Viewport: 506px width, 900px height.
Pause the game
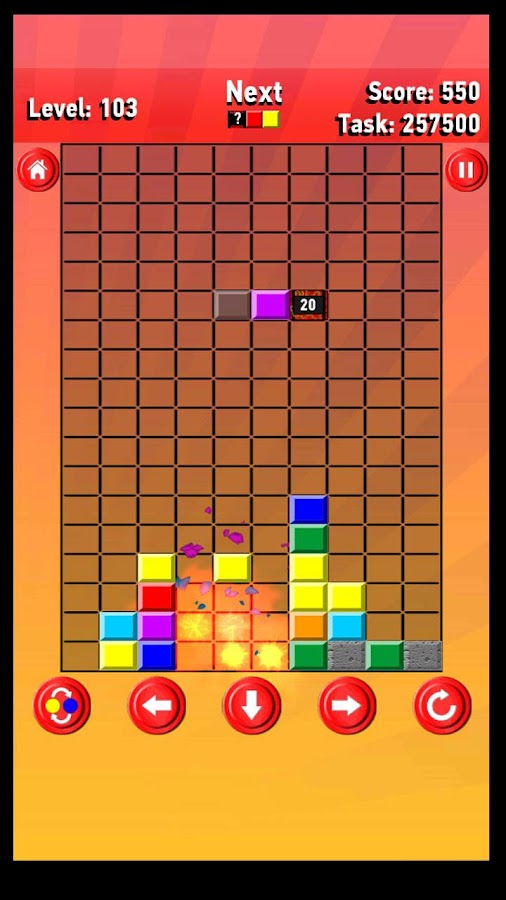(x=466, y=170)
